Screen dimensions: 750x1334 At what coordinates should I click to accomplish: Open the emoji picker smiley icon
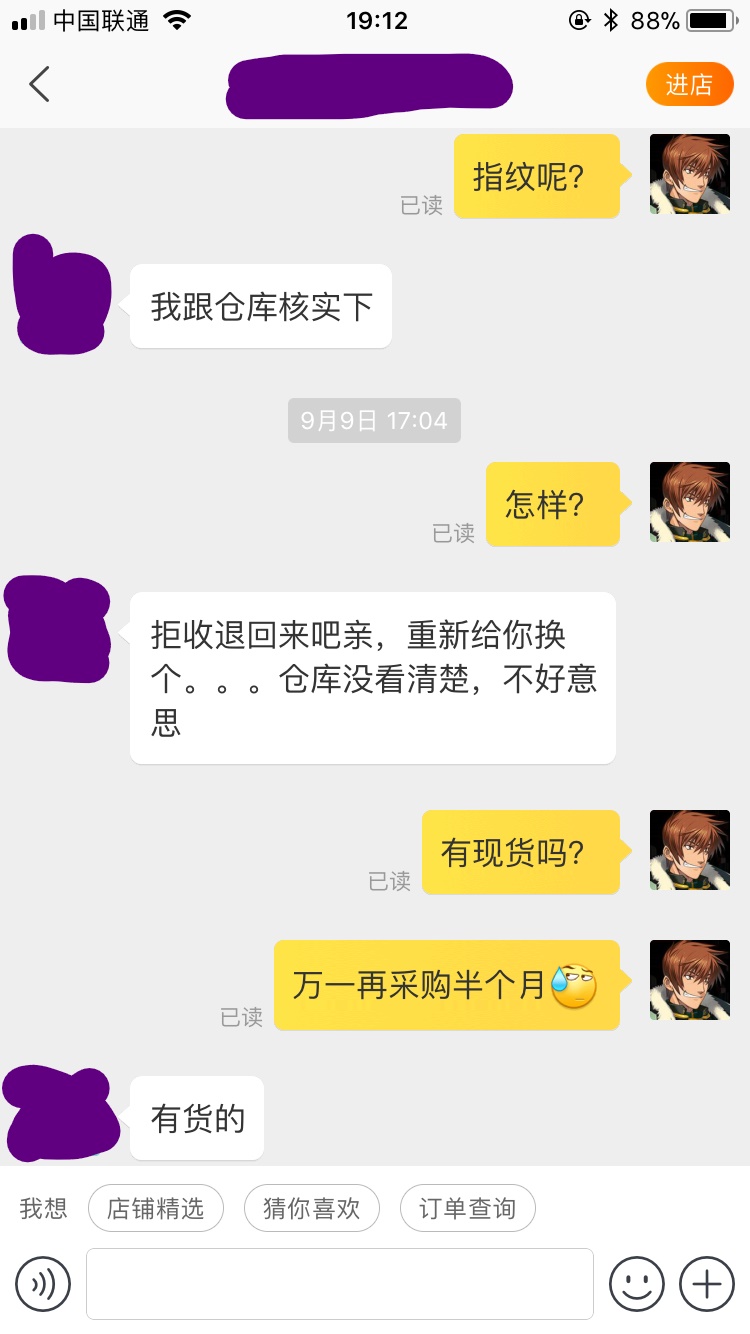click(639, 1284)
